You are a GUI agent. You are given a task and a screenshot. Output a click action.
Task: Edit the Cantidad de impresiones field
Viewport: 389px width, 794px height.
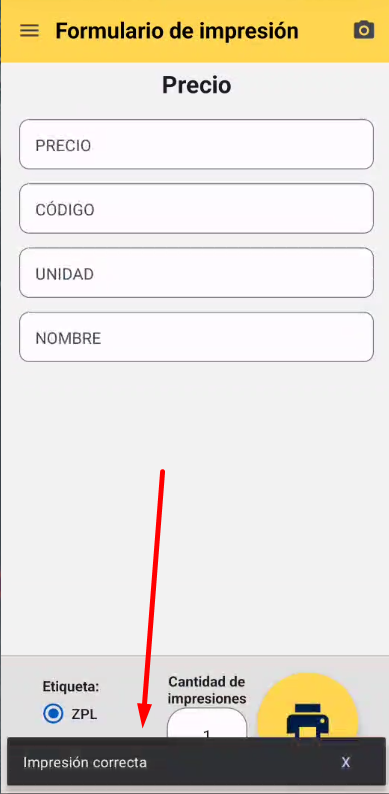click(207, 723)
